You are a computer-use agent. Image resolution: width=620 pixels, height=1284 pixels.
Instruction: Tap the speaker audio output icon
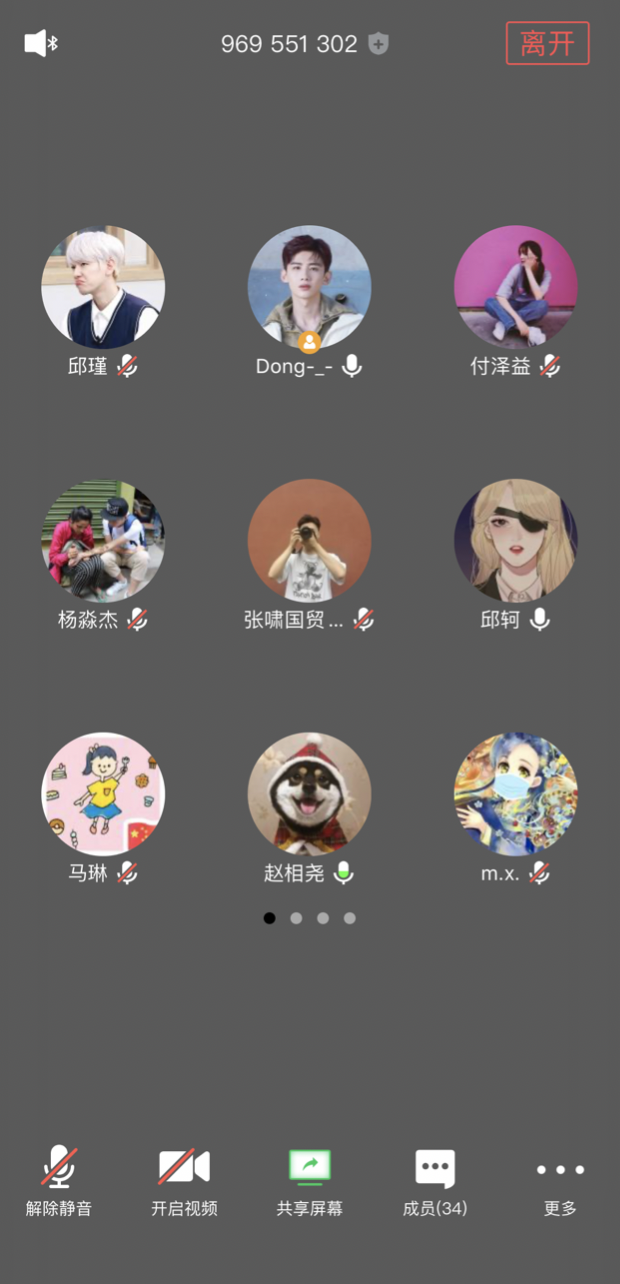pyautogui.click(x=40, y=43)
